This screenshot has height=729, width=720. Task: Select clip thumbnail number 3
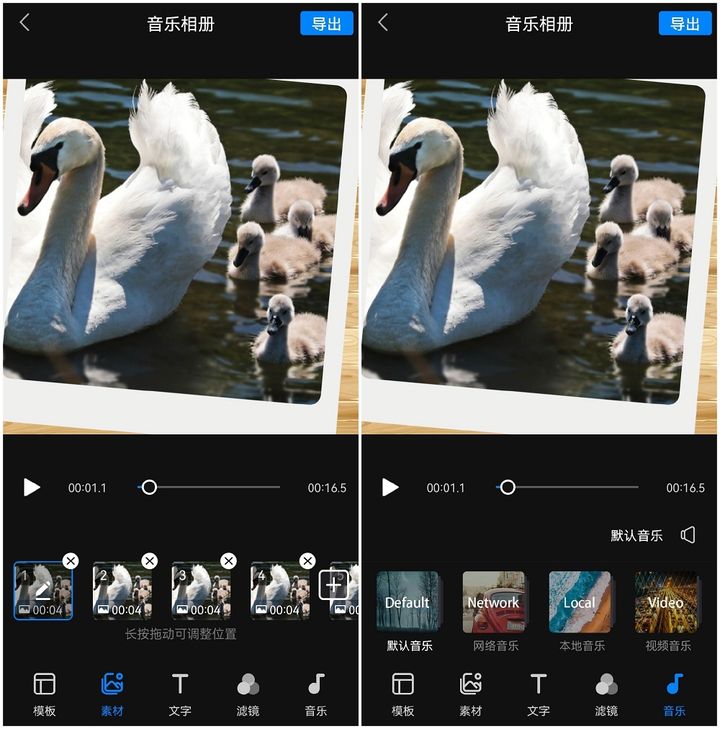pos(200,592)
